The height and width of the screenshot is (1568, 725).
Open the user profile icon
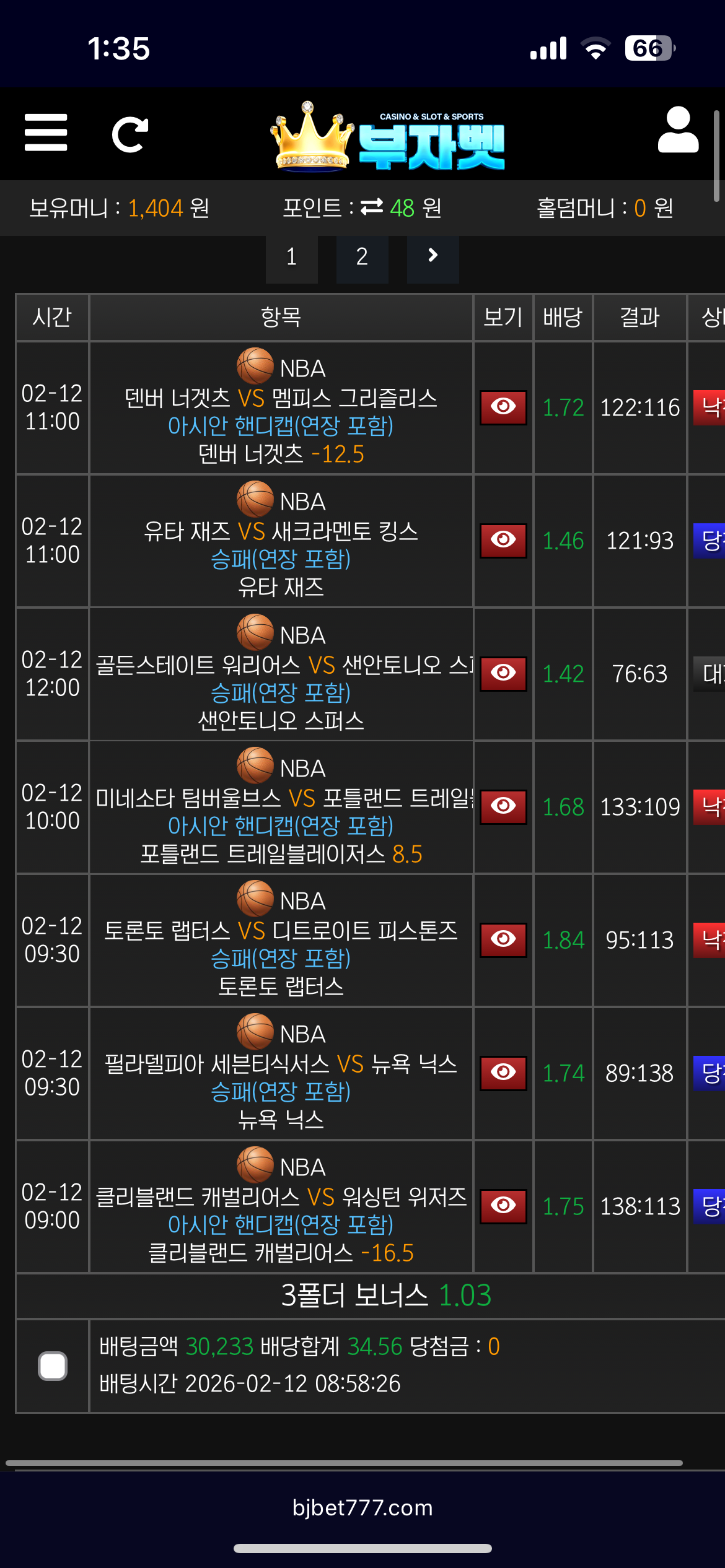[678, 129]
